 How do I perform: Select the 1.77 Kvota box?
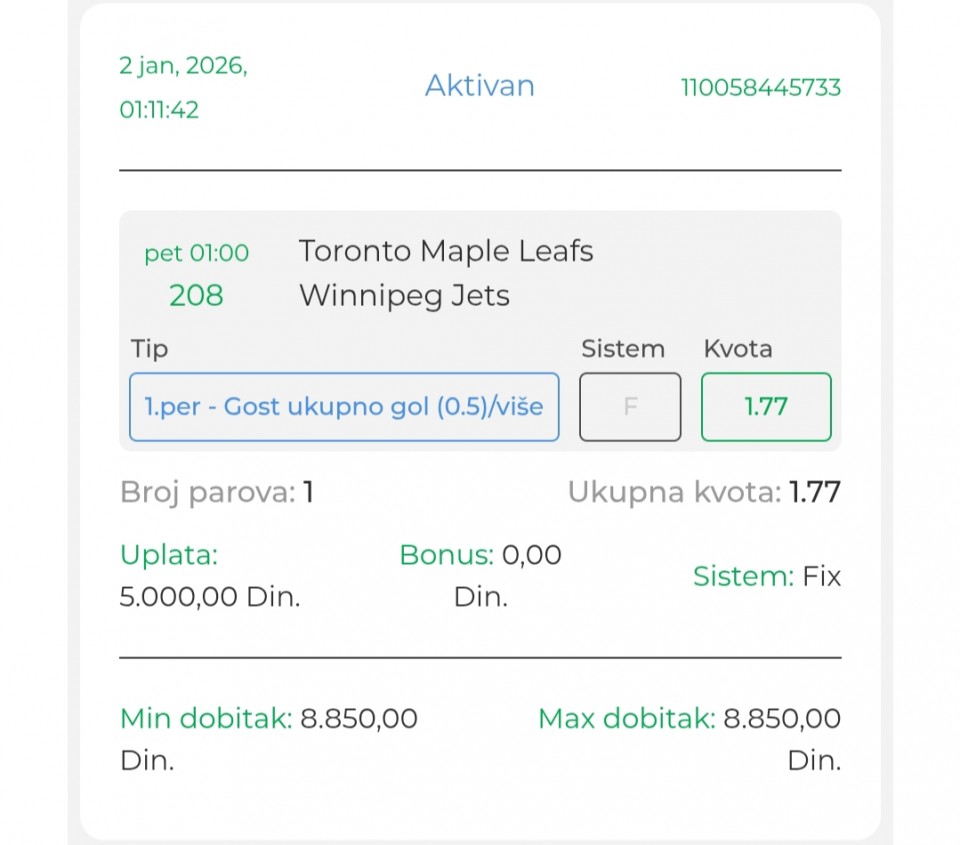[766, 407]
